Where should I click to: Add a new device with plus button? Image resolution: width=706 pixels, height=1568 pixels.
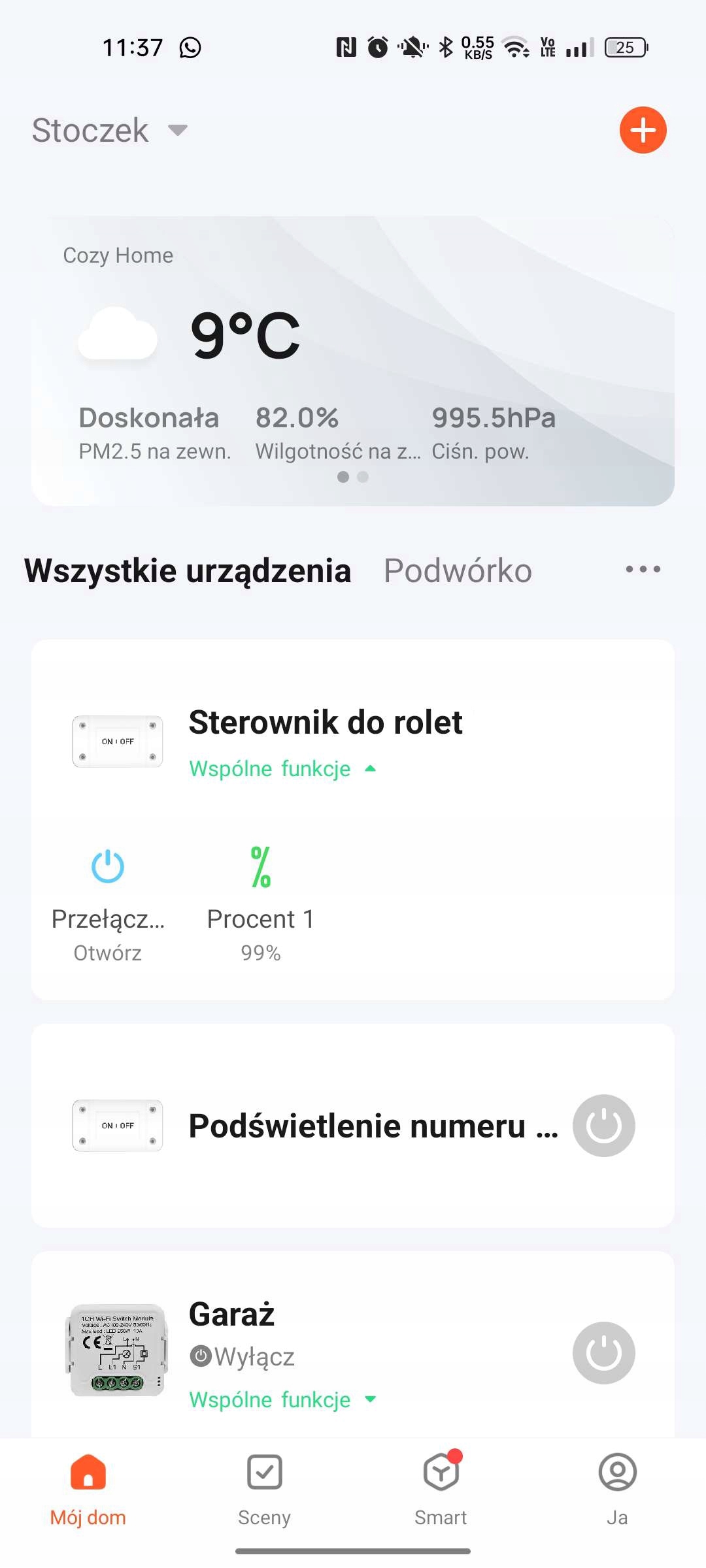coord(643,130)
